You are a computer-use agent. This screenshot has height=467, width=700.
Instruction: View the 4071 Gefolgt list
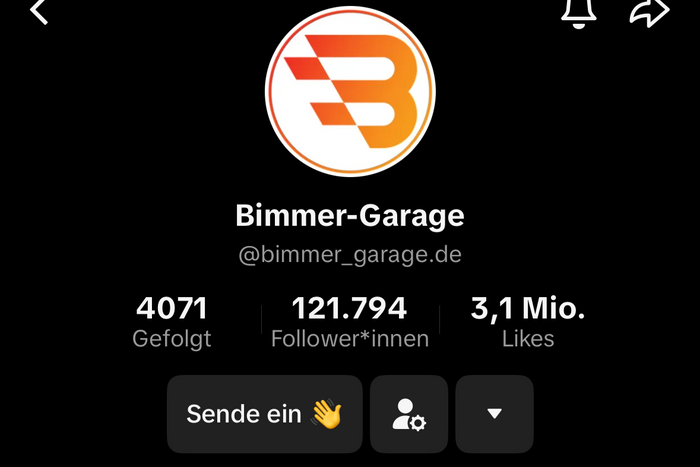(x=172, y=322)
